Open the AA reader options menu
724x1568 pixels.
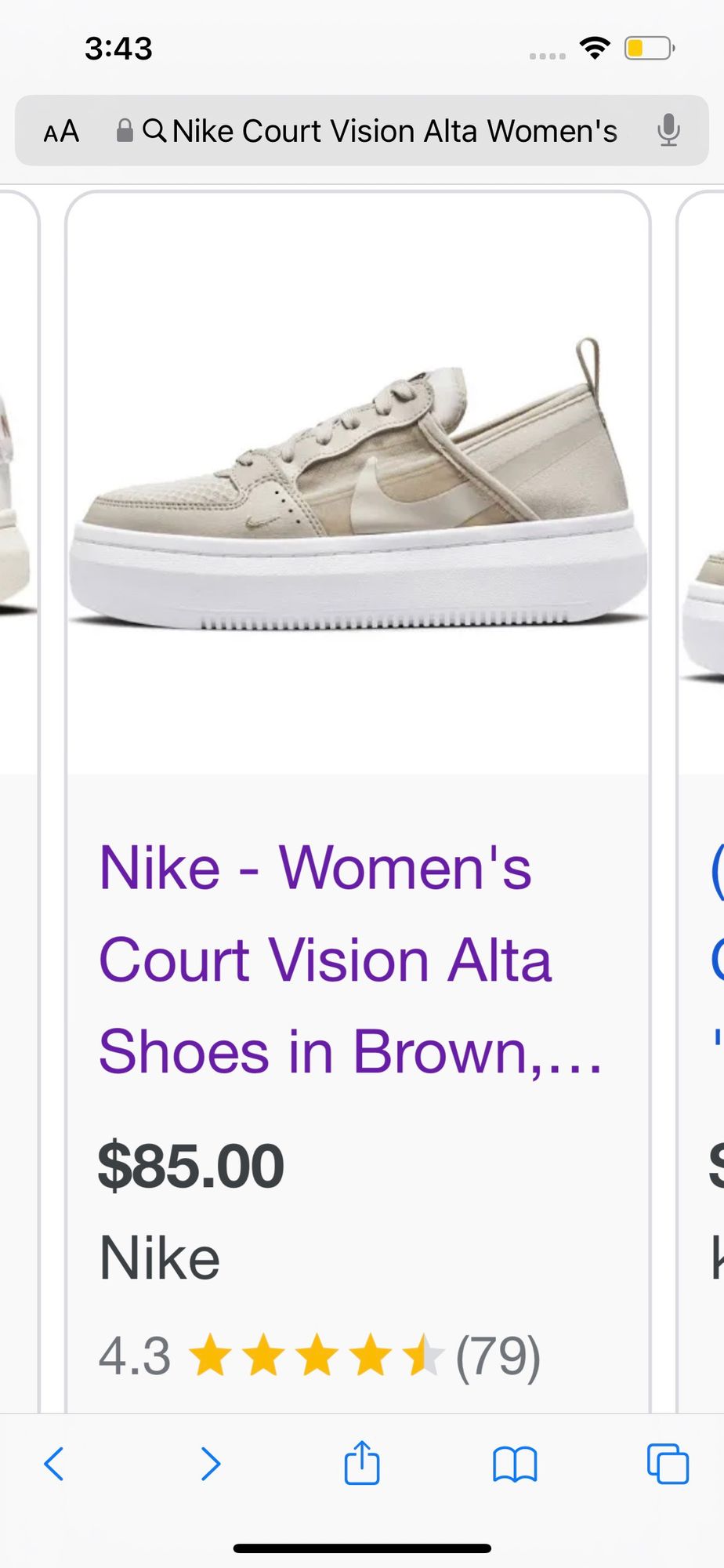(61, 131)
